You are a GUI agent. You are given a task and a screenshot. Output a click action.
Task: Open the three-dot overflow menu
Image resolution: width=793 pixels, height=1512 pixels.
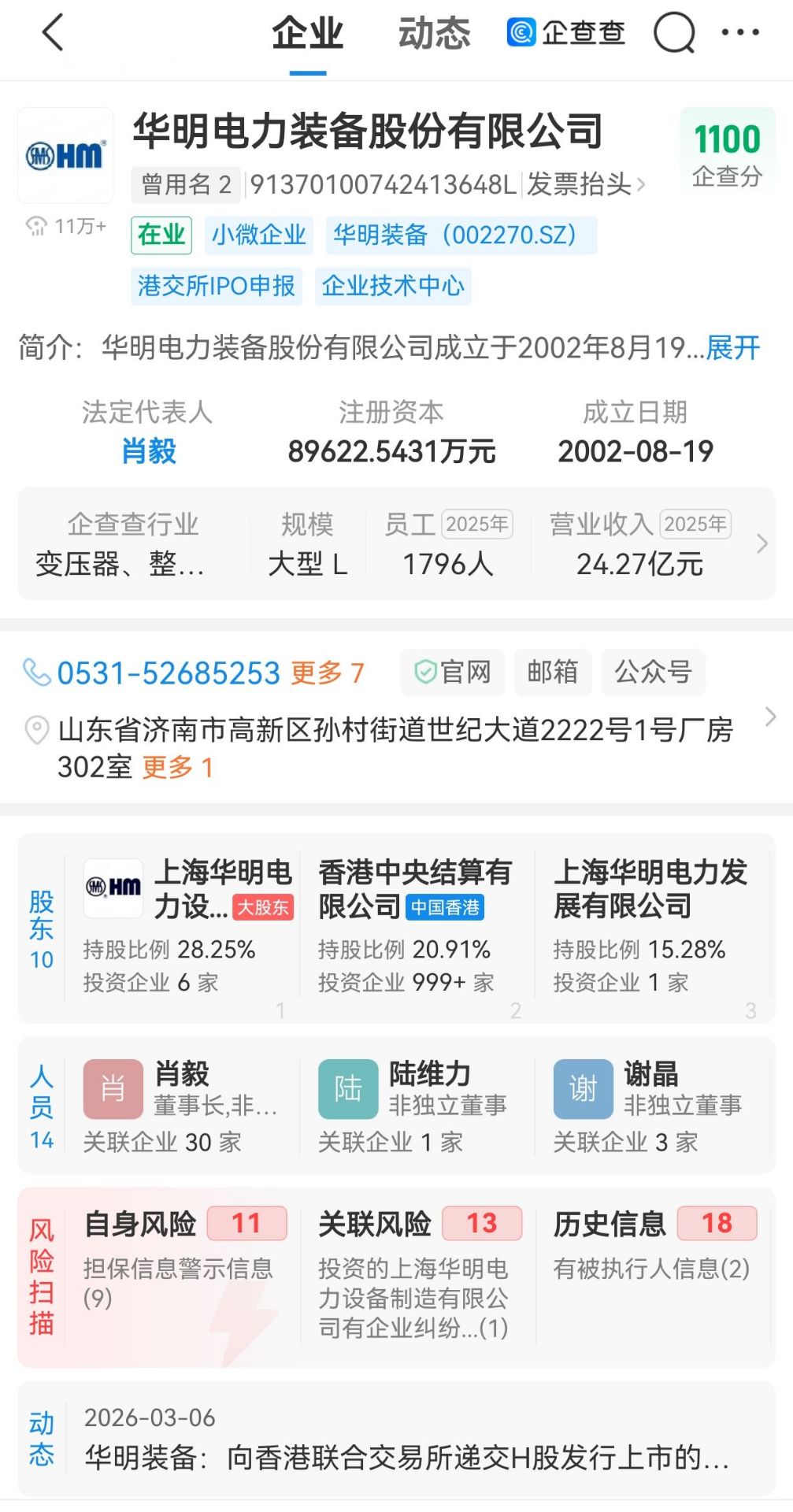(740, 33)
